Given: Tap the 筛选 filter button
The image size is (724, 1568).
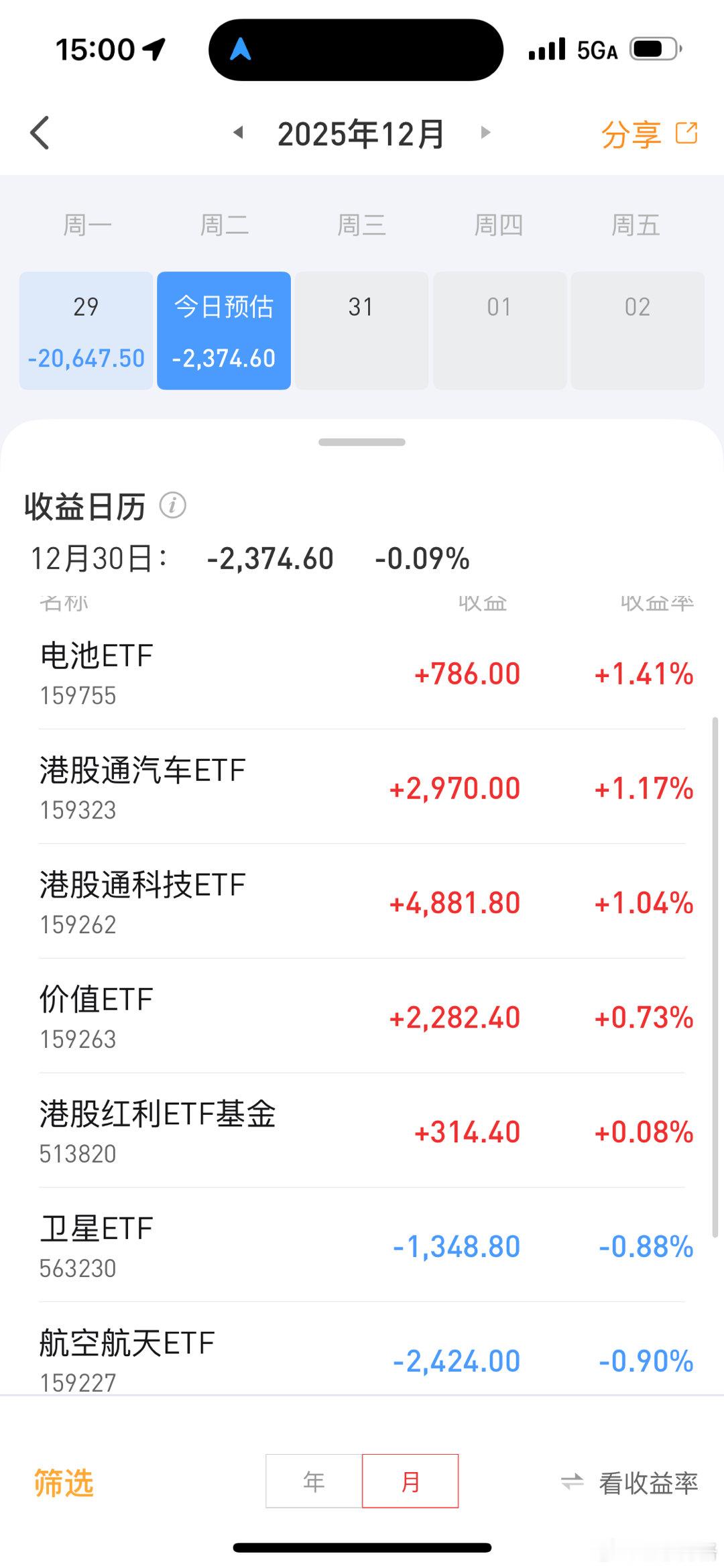Looking at the screenshot, I should coord(64,1482).
